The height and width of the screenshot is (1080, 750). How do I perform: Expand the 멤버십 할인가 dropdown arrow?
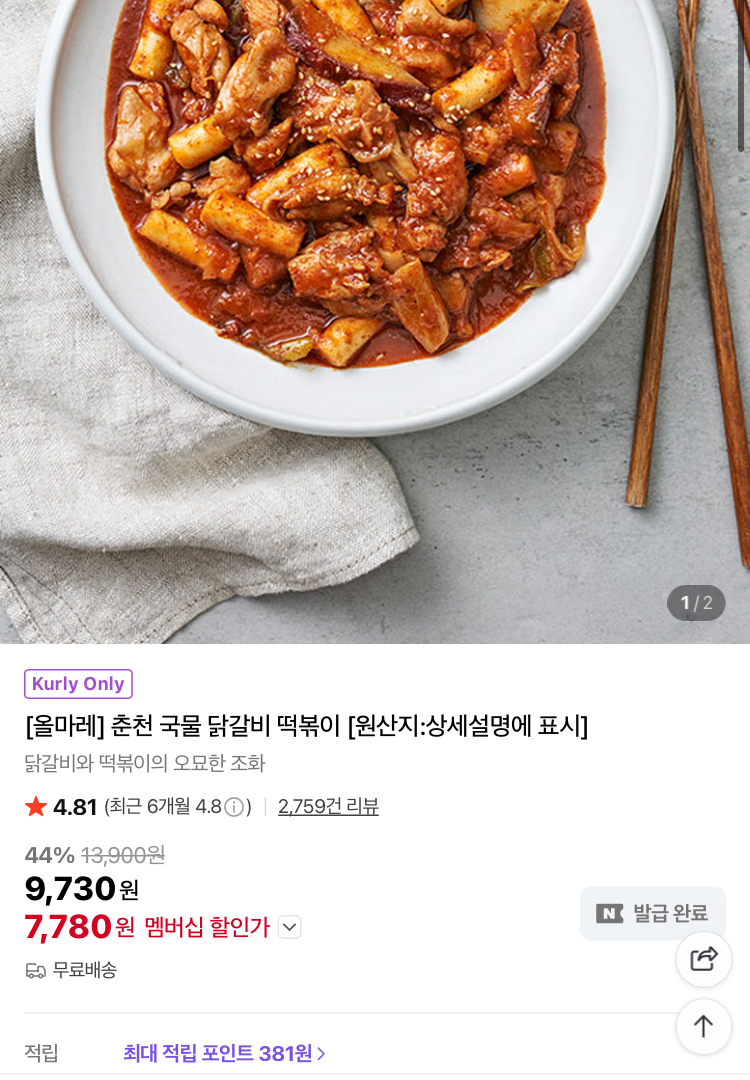coord(290,927)
